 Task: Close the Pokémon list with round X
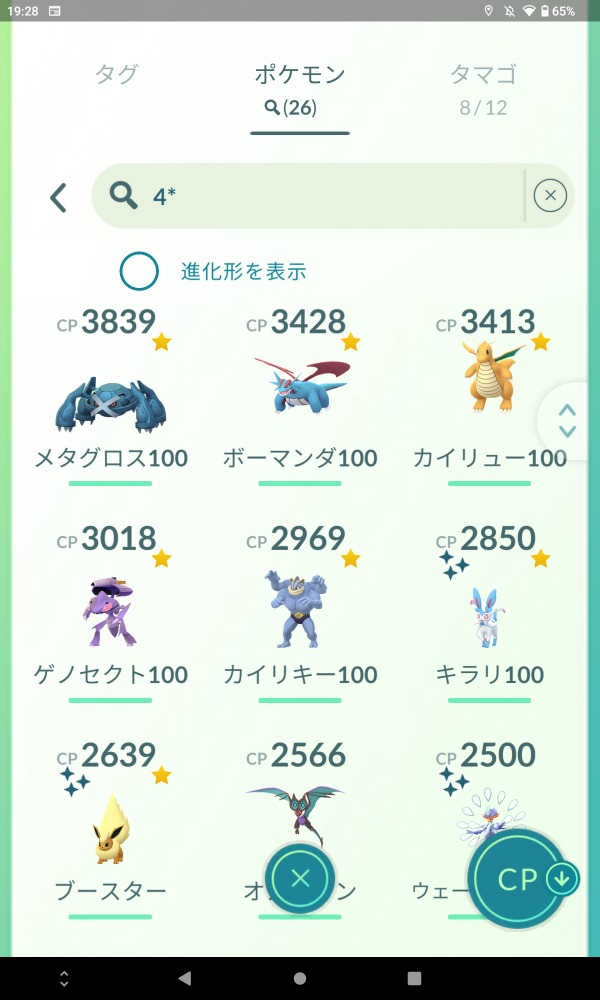(300, 879)
